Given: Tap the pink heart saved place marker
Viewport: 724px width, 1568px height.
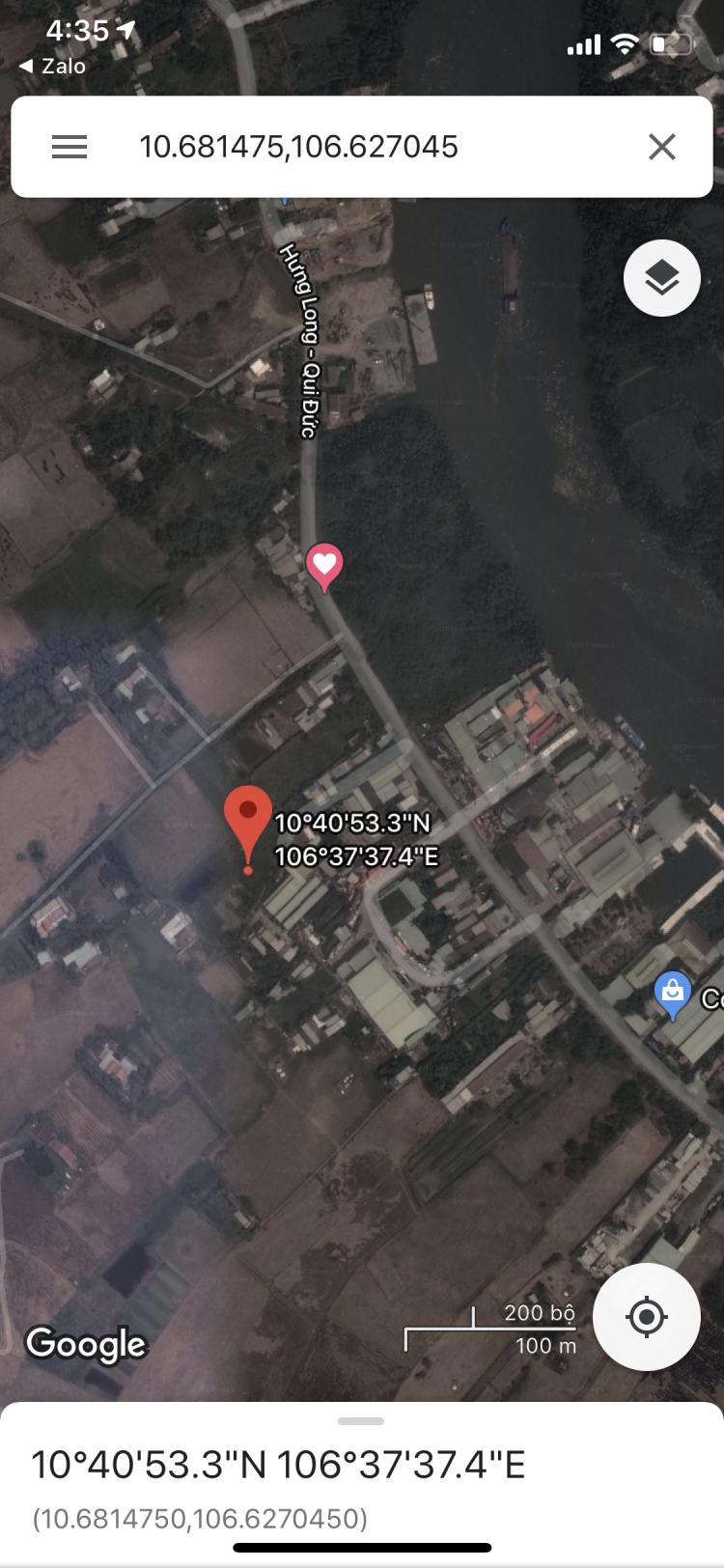Looking at the screenshot, I should 324,563.
